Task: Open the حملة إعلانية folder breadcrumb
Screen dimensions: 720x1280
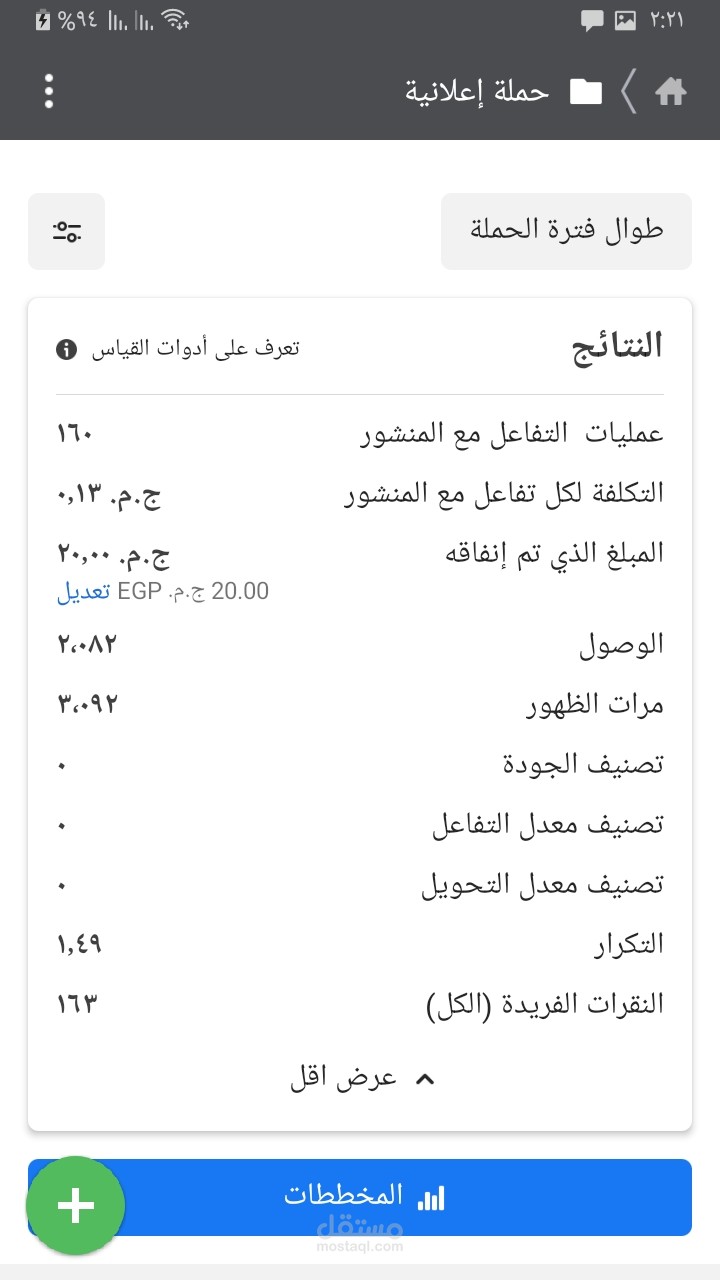Action: tap(478, 92)
